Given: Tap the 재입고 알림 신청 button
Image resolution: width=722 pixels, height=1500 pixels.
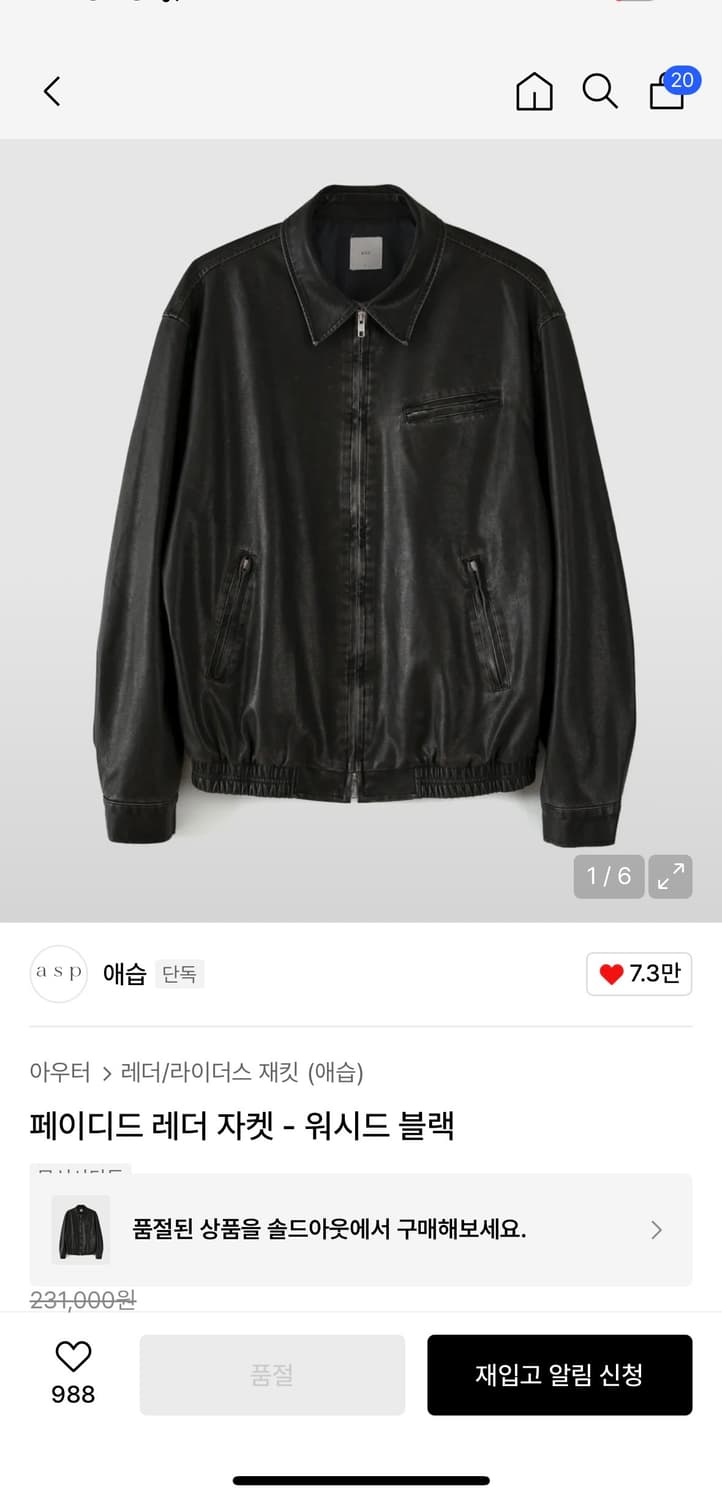Looking at the screenshot, I should [x=560, y=1375].
